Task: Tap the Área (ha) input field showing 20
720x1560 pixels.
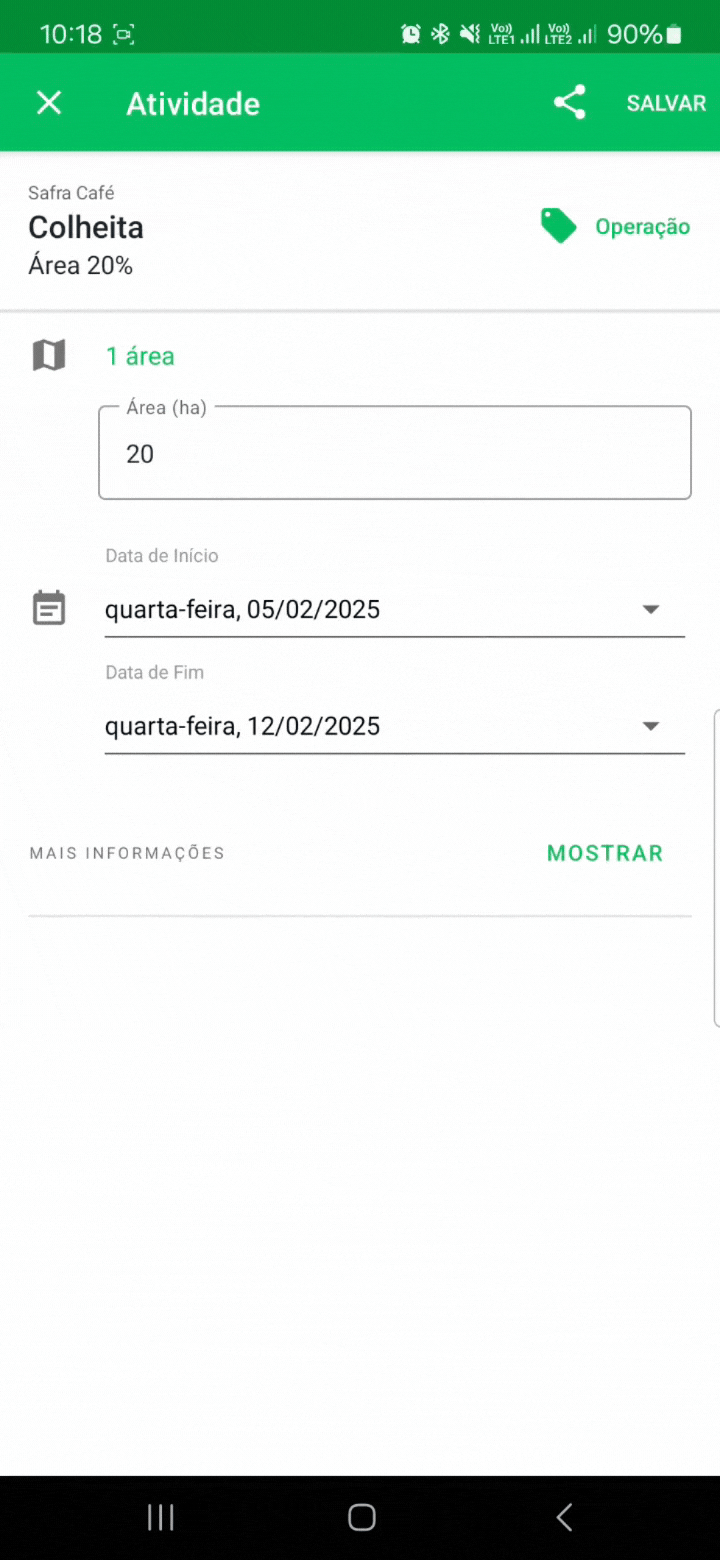Action: tap(394, 452)
